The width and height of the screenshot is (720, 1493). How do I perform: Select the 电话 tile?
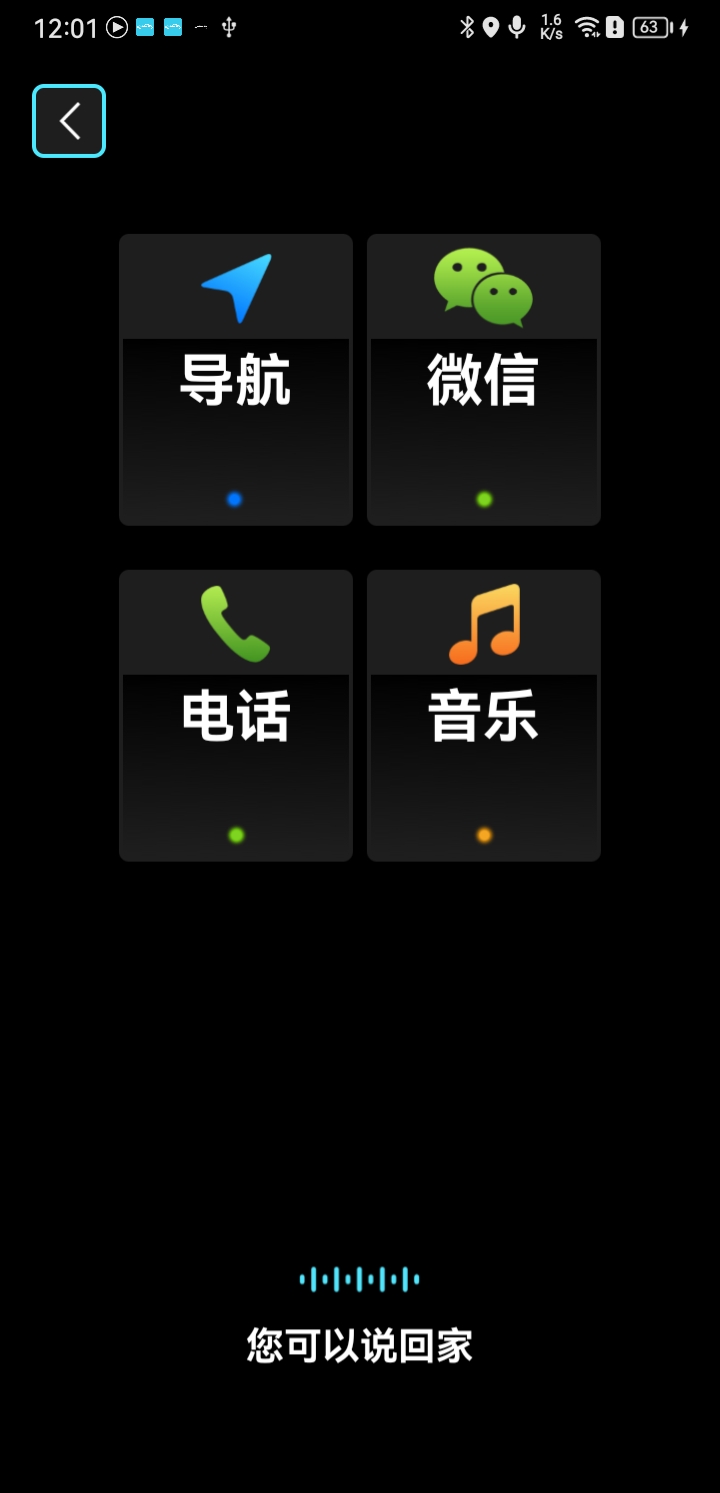coord(235,715)
